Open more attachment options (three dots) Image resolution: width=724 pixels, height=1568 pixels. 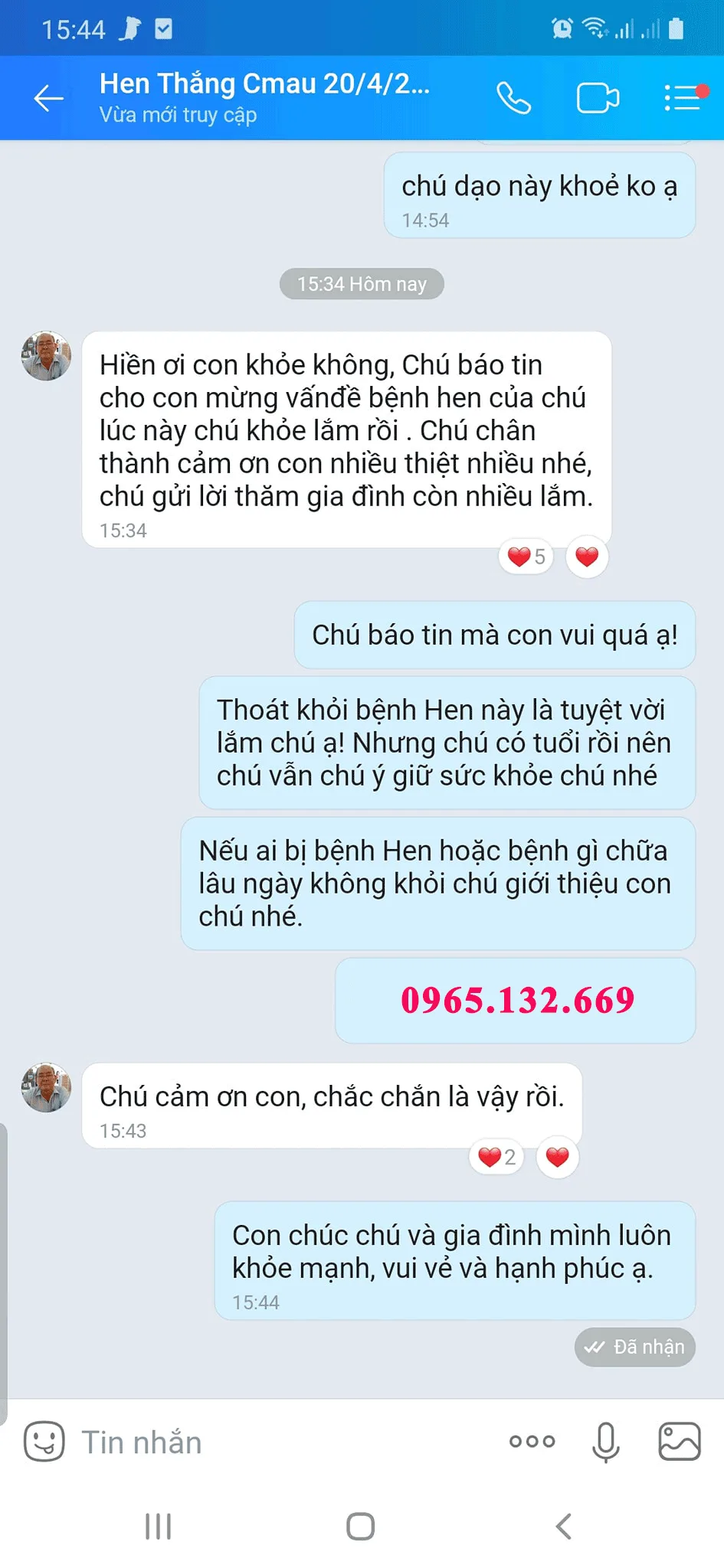(532, 1442)
